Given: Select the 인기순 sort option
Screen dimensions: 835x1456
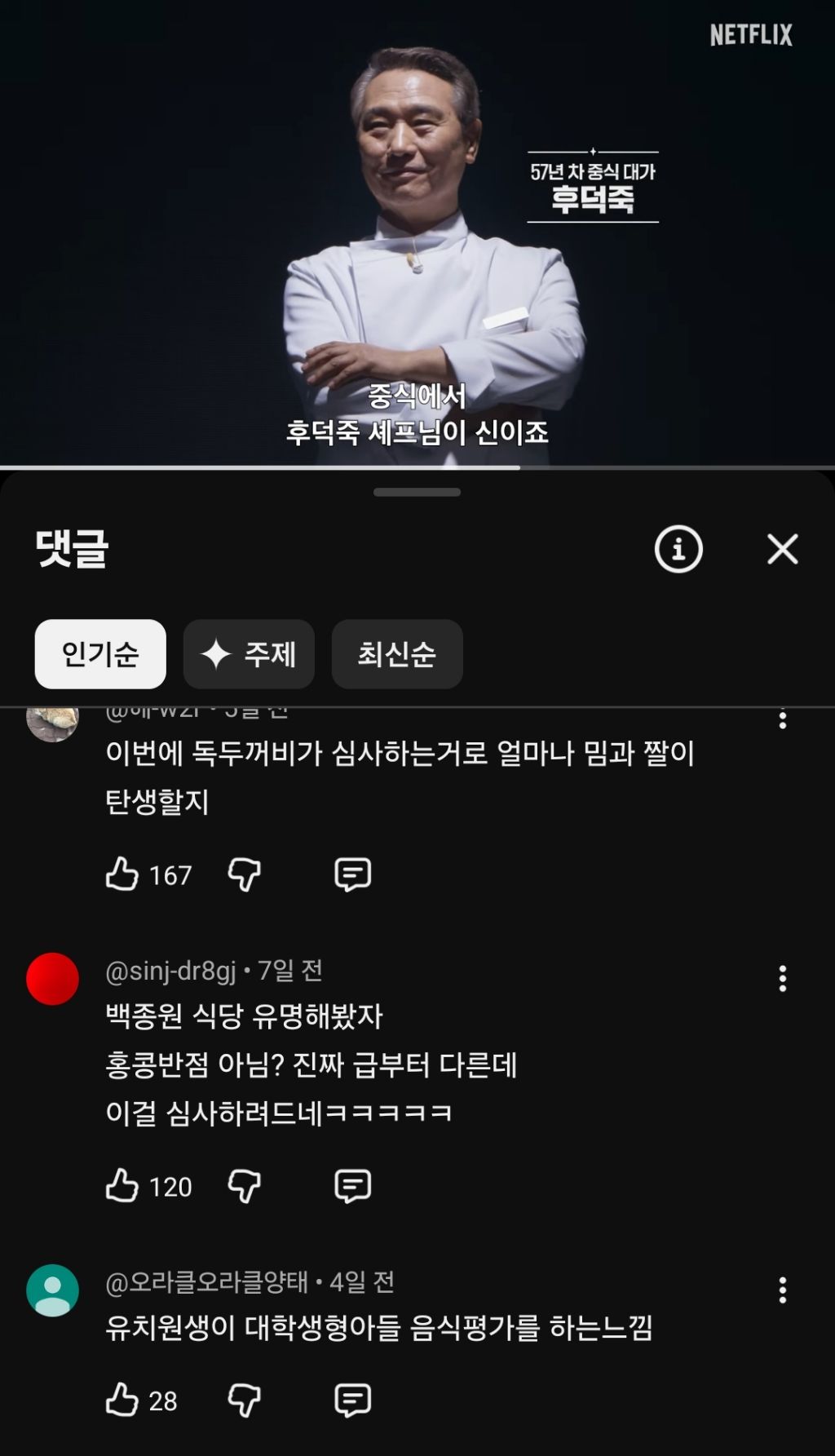Looking at the screenshot, I should click(x=99, y=653).
